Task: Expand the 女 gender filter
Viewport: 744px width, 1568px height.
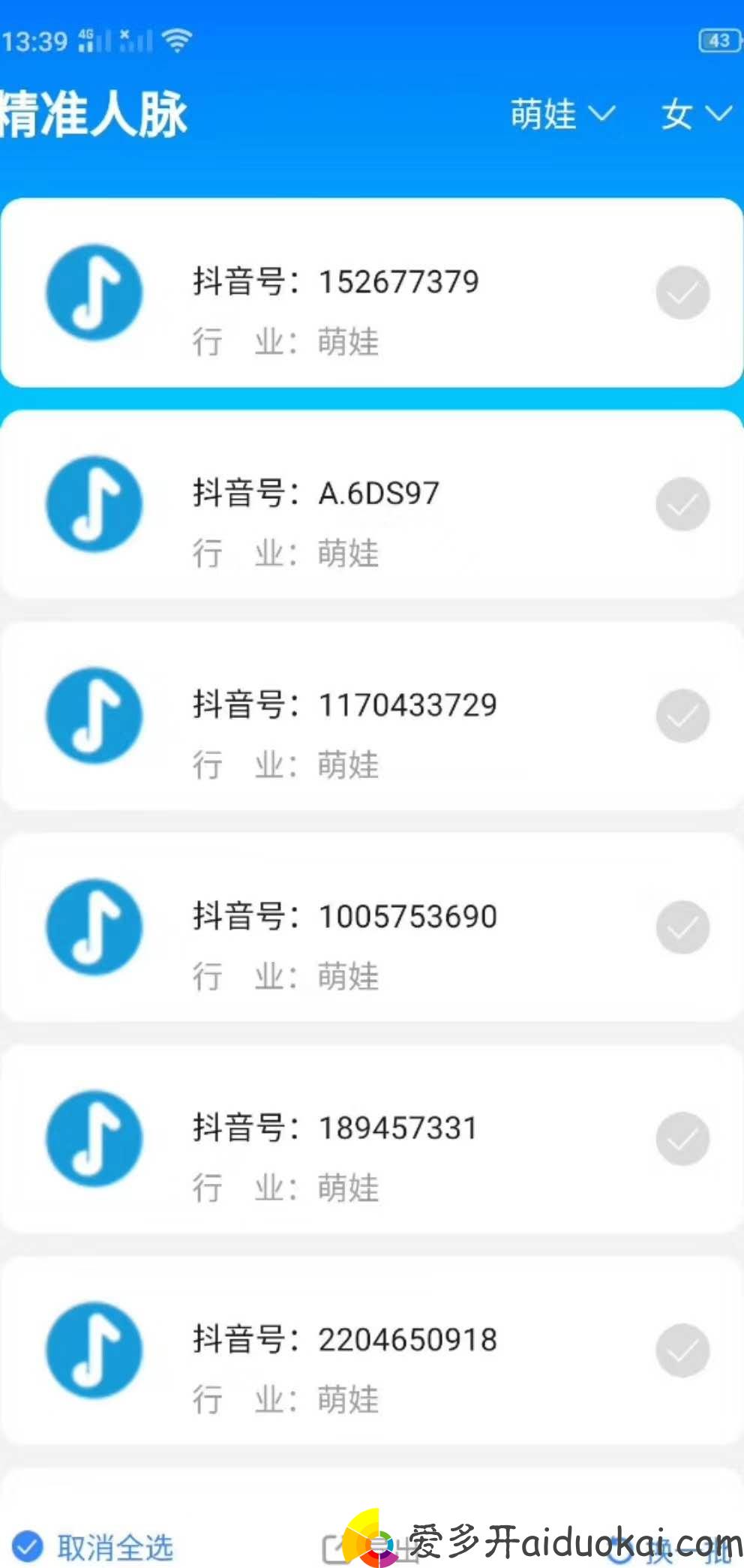Action: click(696, 114)
